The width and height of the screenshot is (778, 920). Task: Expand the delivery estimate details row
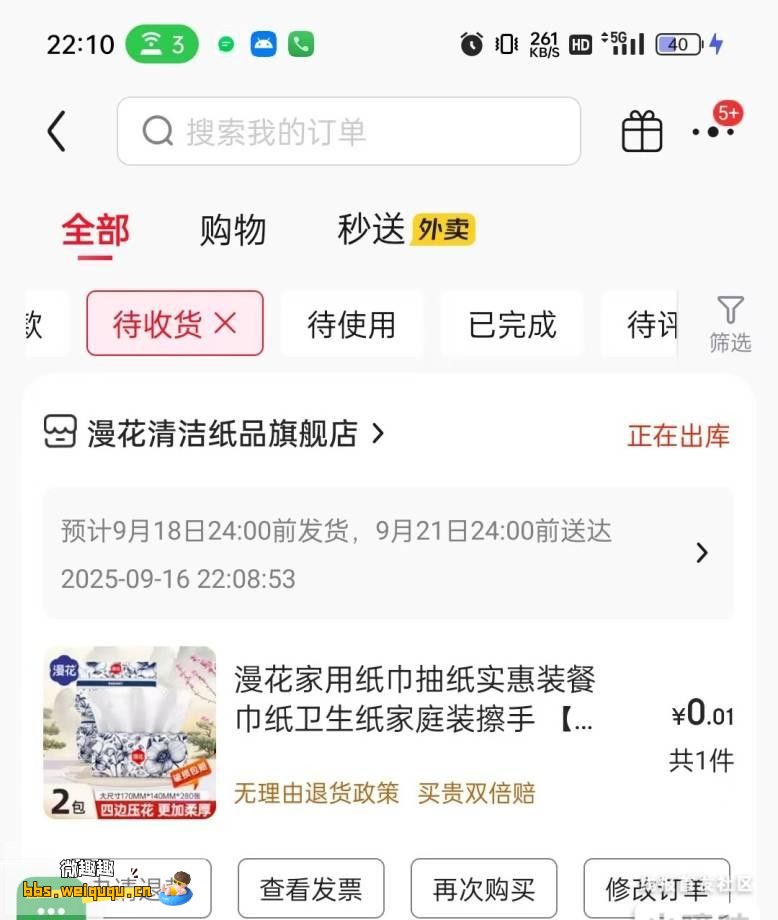[x=700, y=553]
